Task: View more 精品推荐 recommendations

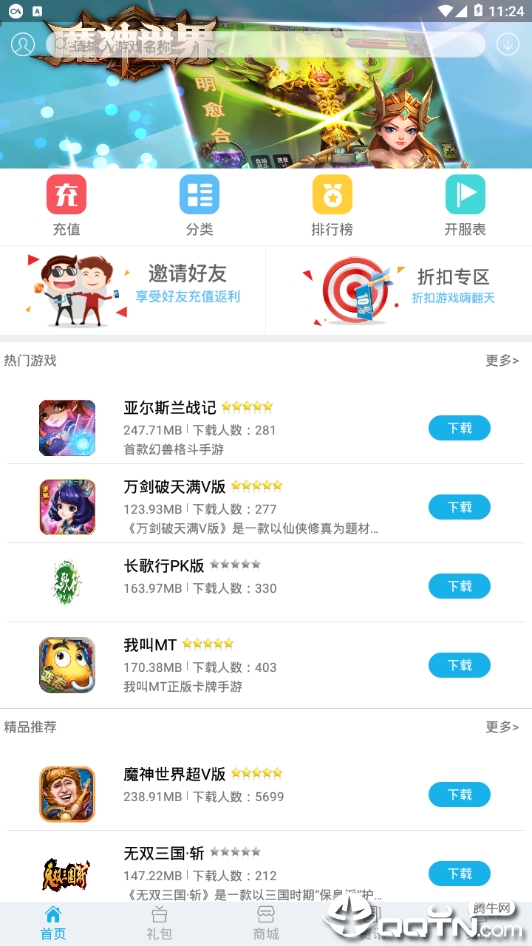Action: (x=502, y=727)
